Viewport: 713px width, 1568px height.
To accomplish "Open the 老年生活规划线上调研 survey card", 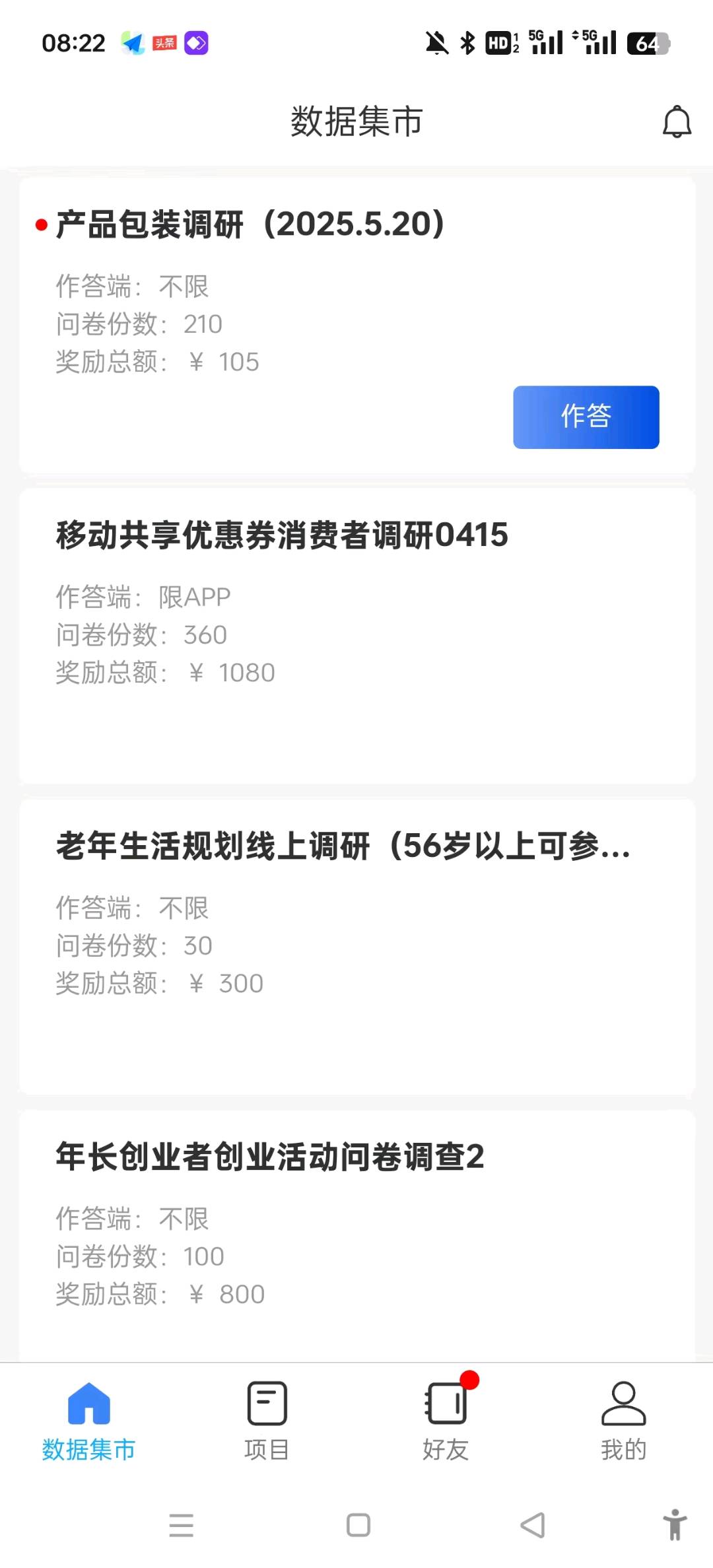I will (357, 947).
